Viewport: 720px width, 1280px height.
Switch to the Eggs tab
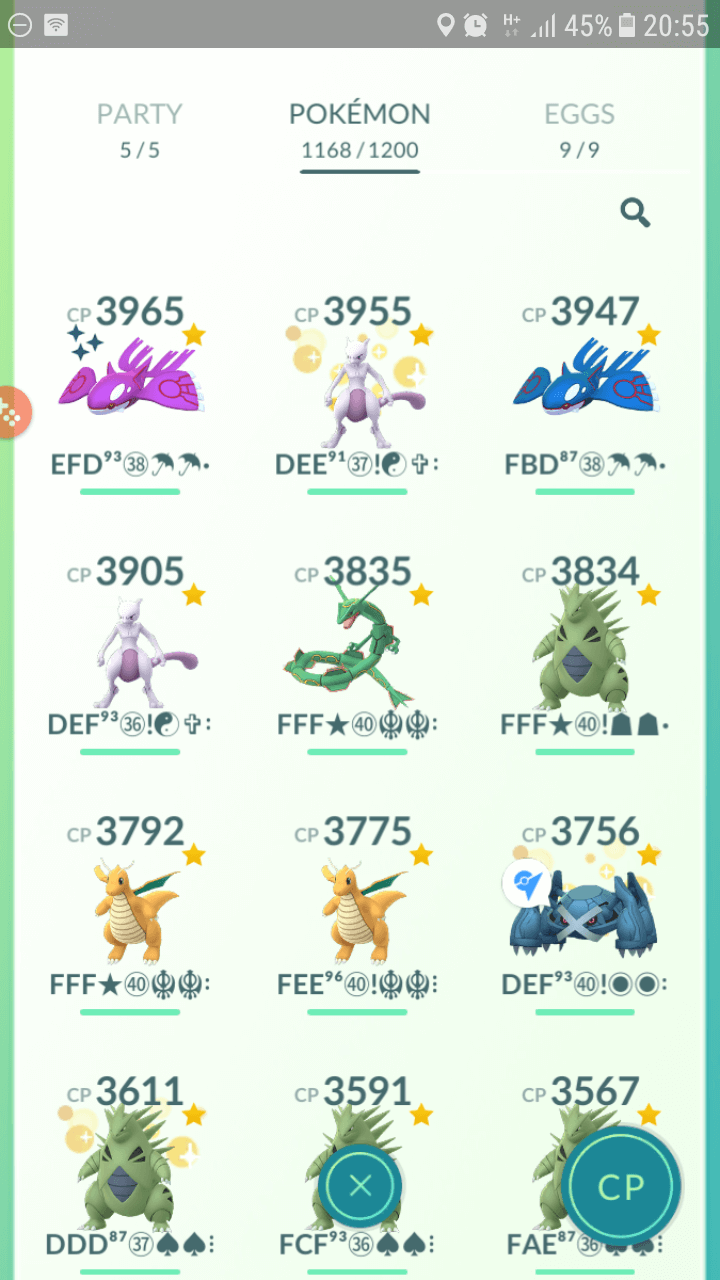pyautogui.click(x=580, y=130)
